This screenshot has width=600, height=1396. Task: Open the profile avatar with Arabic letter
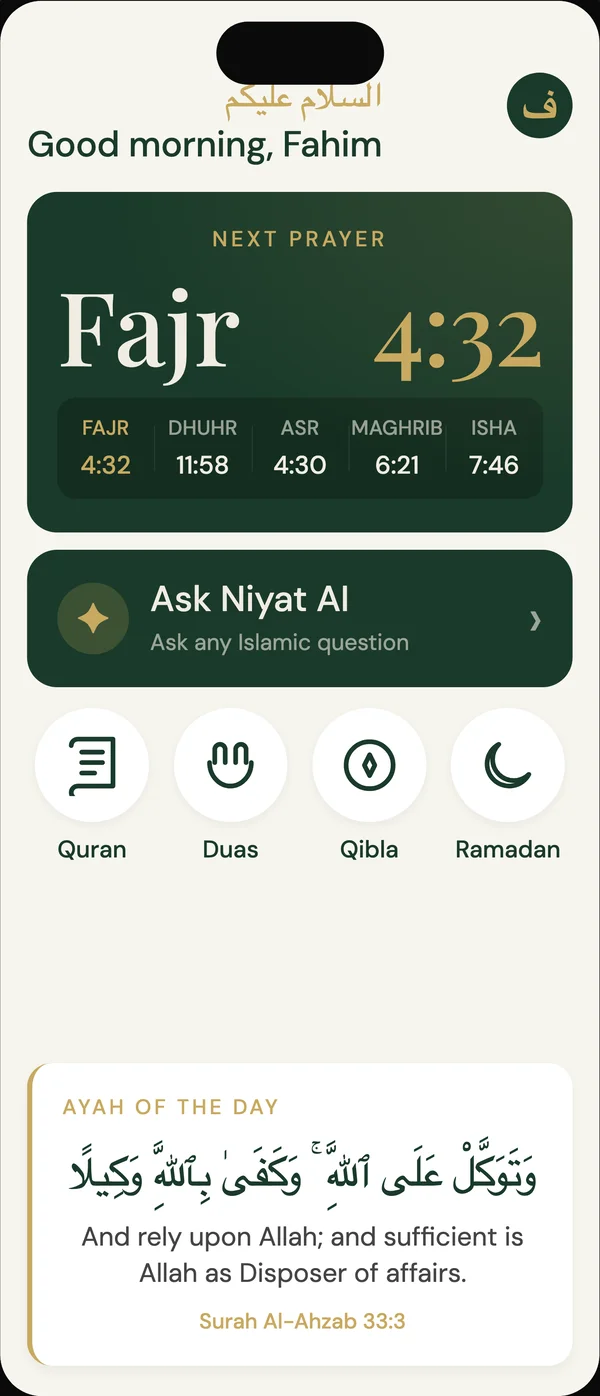540,105
